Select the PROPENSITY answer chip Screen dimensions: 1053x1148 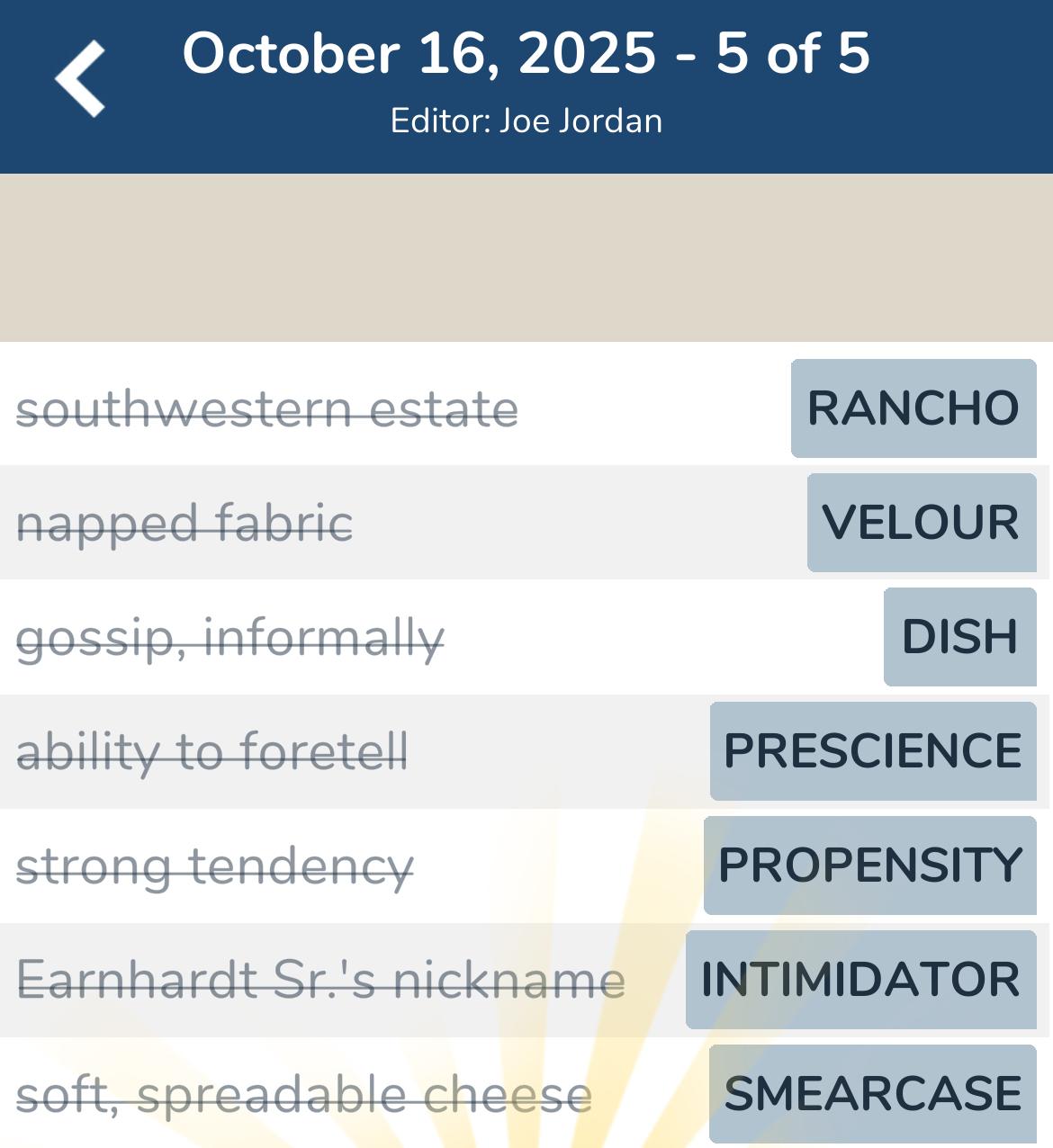pos(869,865)
